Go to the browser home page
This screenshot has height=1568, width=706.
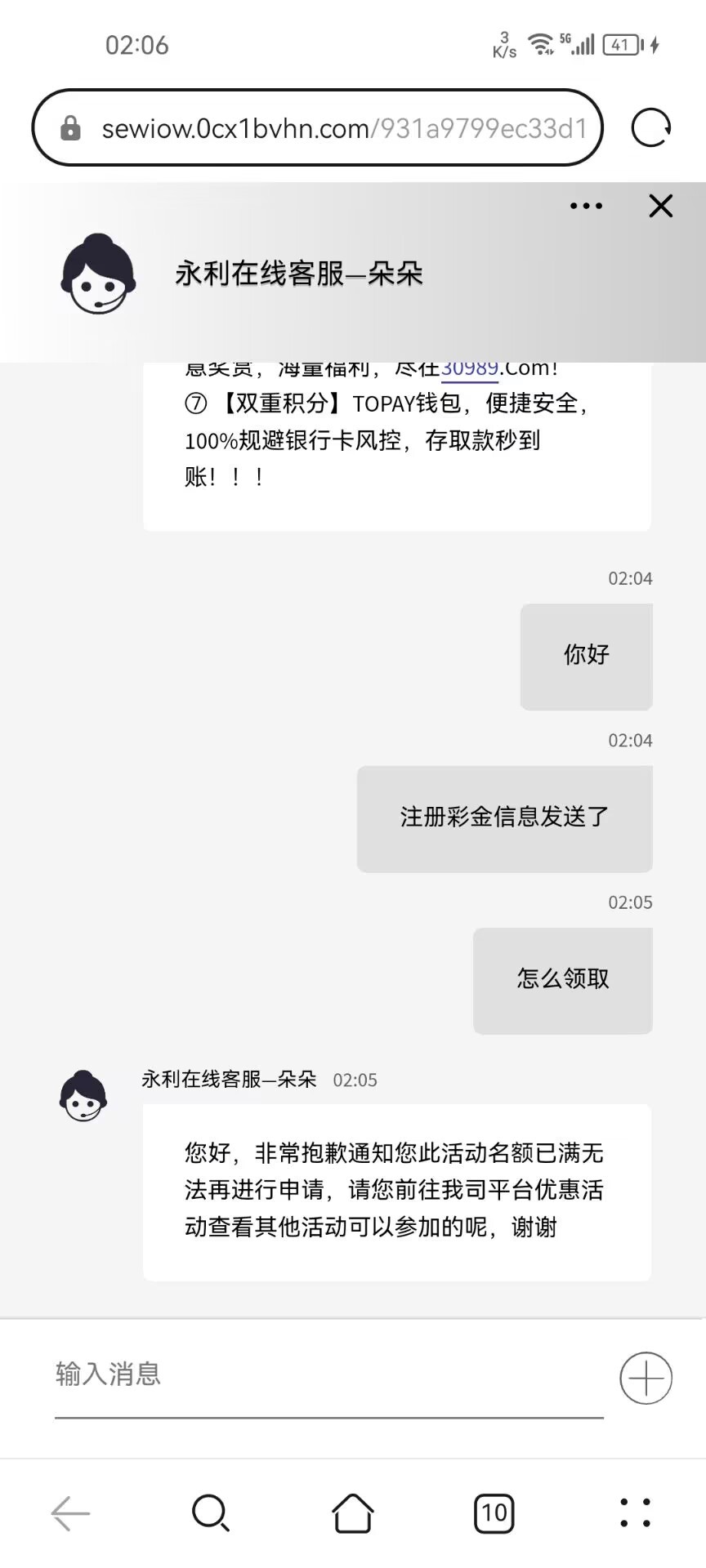pos(353,1513)
